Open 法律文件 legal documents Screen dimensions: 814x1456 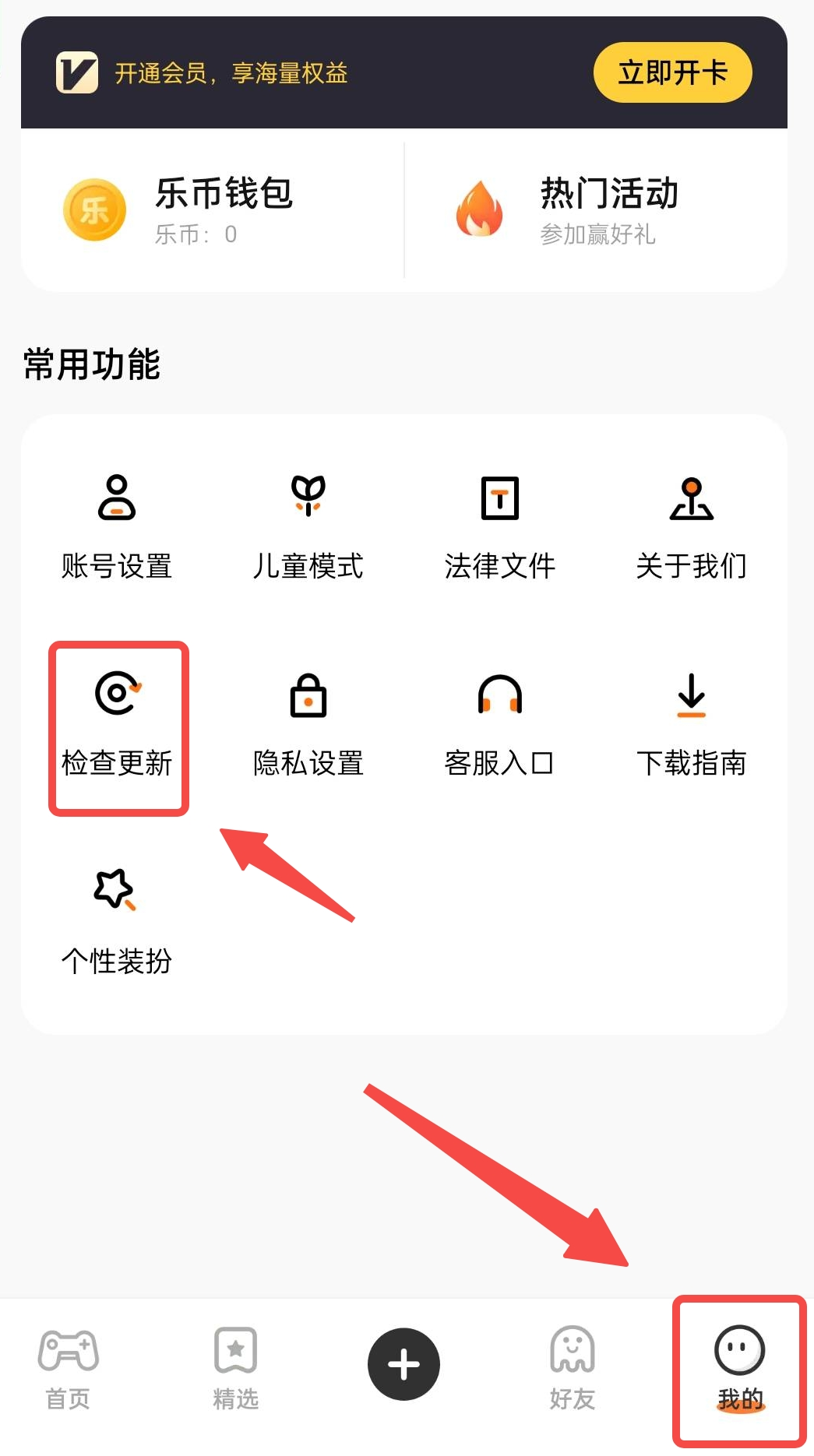(499, 527)
